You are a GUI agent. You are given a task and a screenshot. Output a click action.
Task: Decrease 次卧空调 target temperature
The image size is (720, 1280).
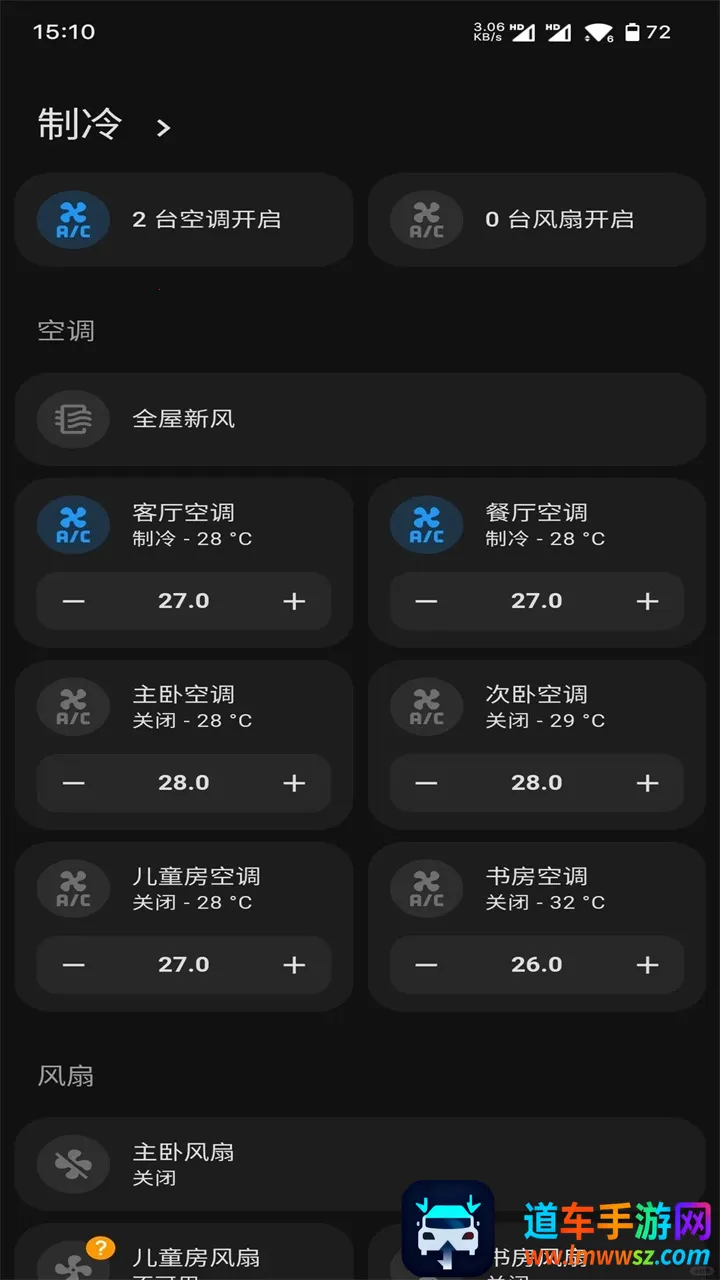pyautogui.click(x=427, y=783)
